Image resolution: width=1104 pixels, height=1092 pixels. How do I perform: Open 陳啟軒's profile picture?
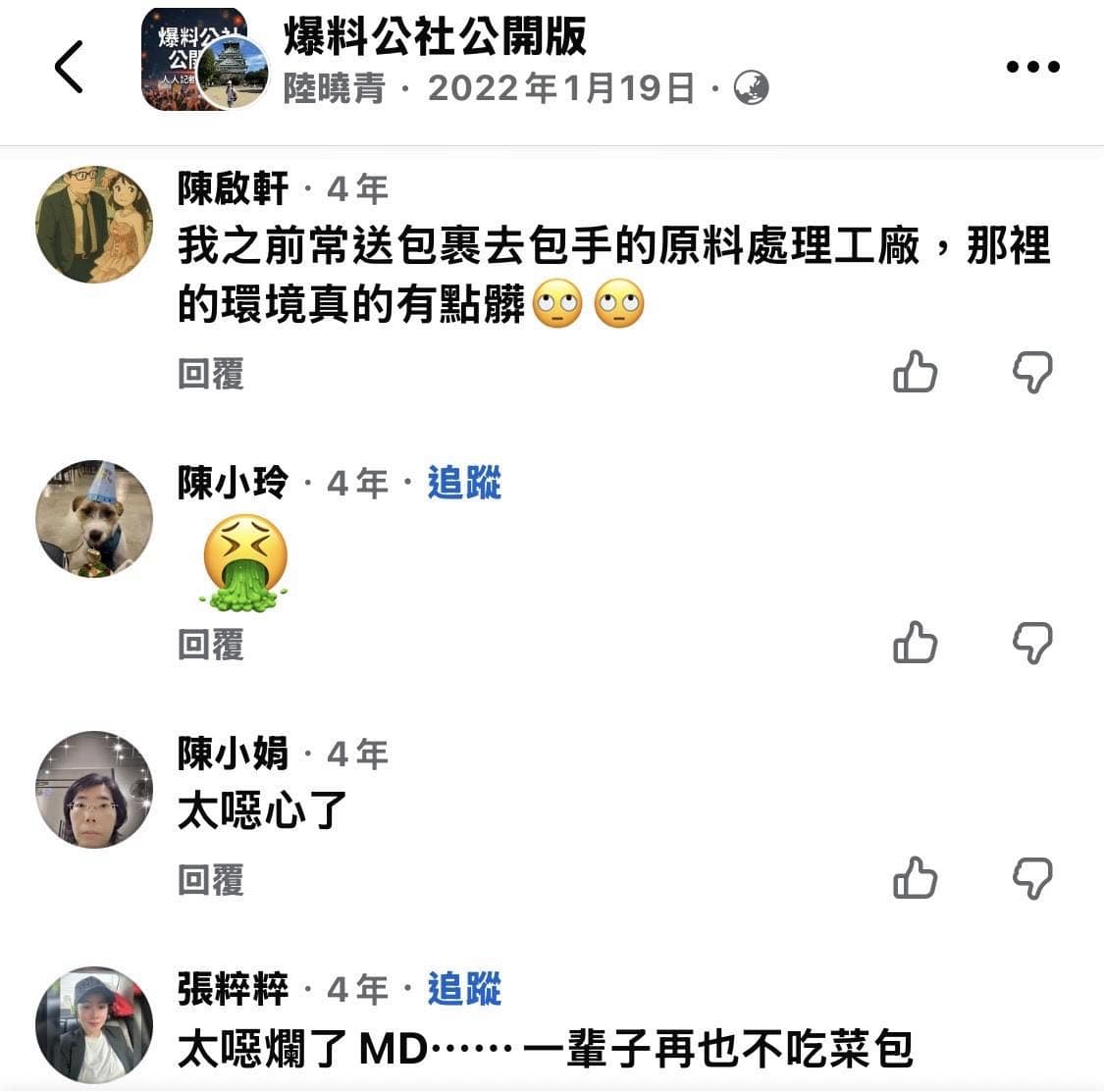pyautogui.click(x=94, y=225)
